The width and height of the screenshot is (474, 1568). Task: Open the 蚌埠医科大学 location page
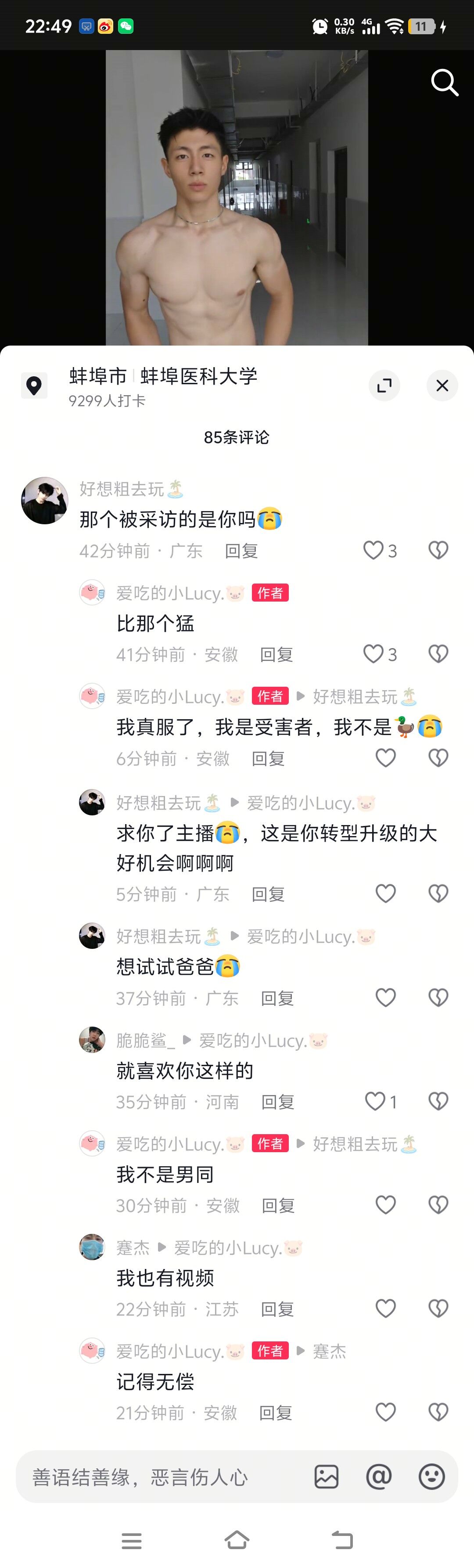pos(199,376)
